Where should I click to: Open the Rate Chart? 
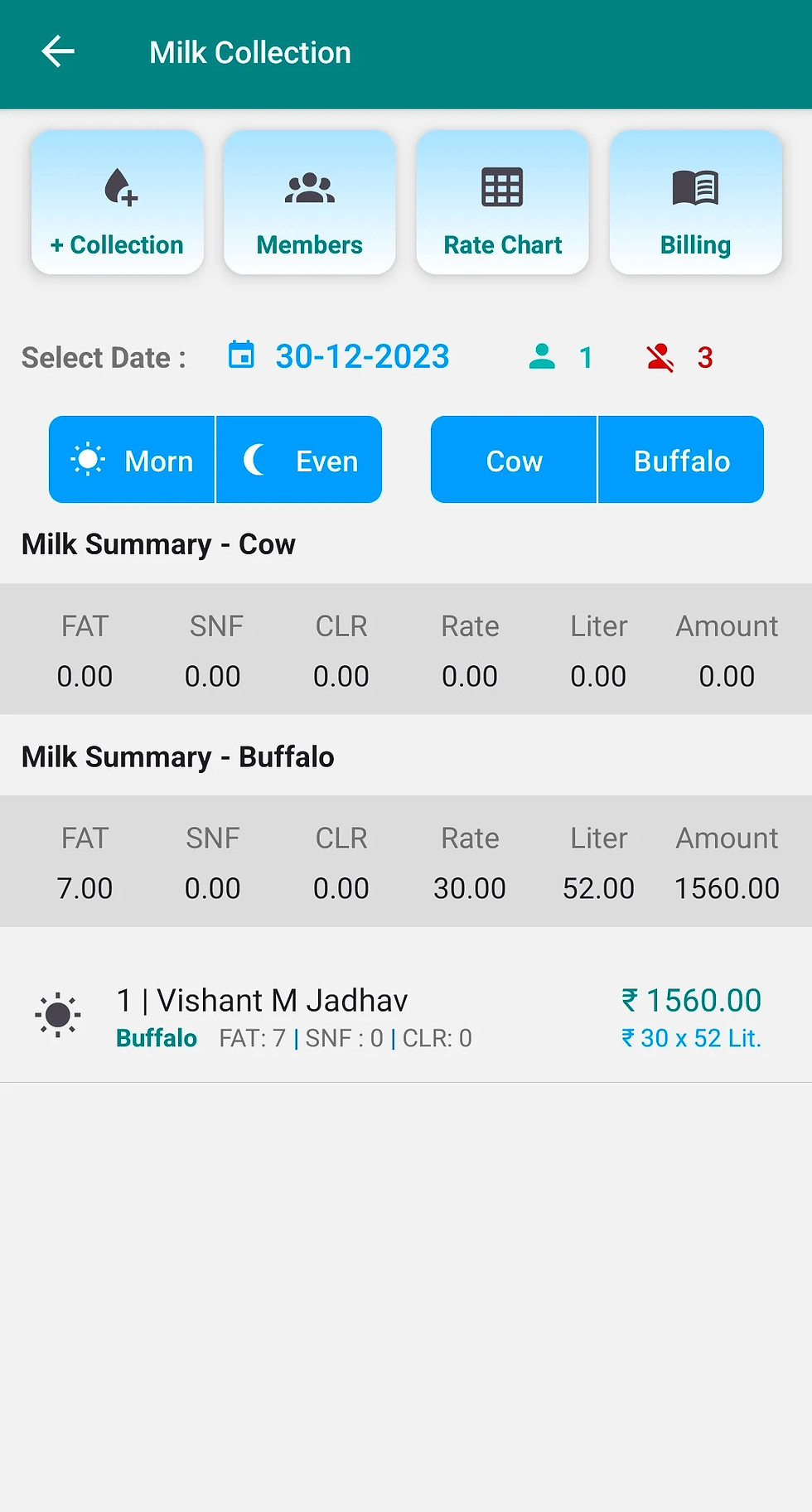point(502,203)
